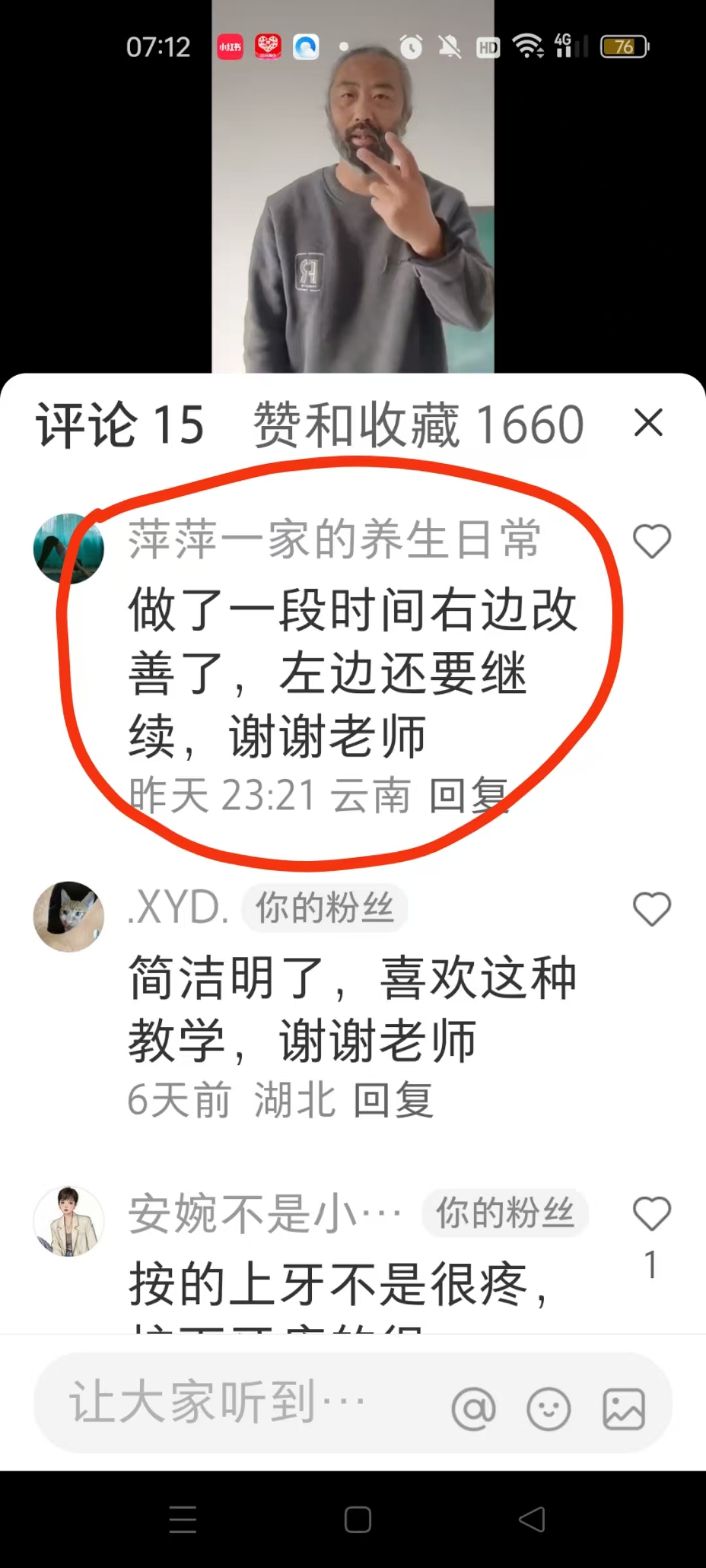706x1568 pixels.
Task: Like the comment from 安婉不是小…
Action: coord(652,1214)
